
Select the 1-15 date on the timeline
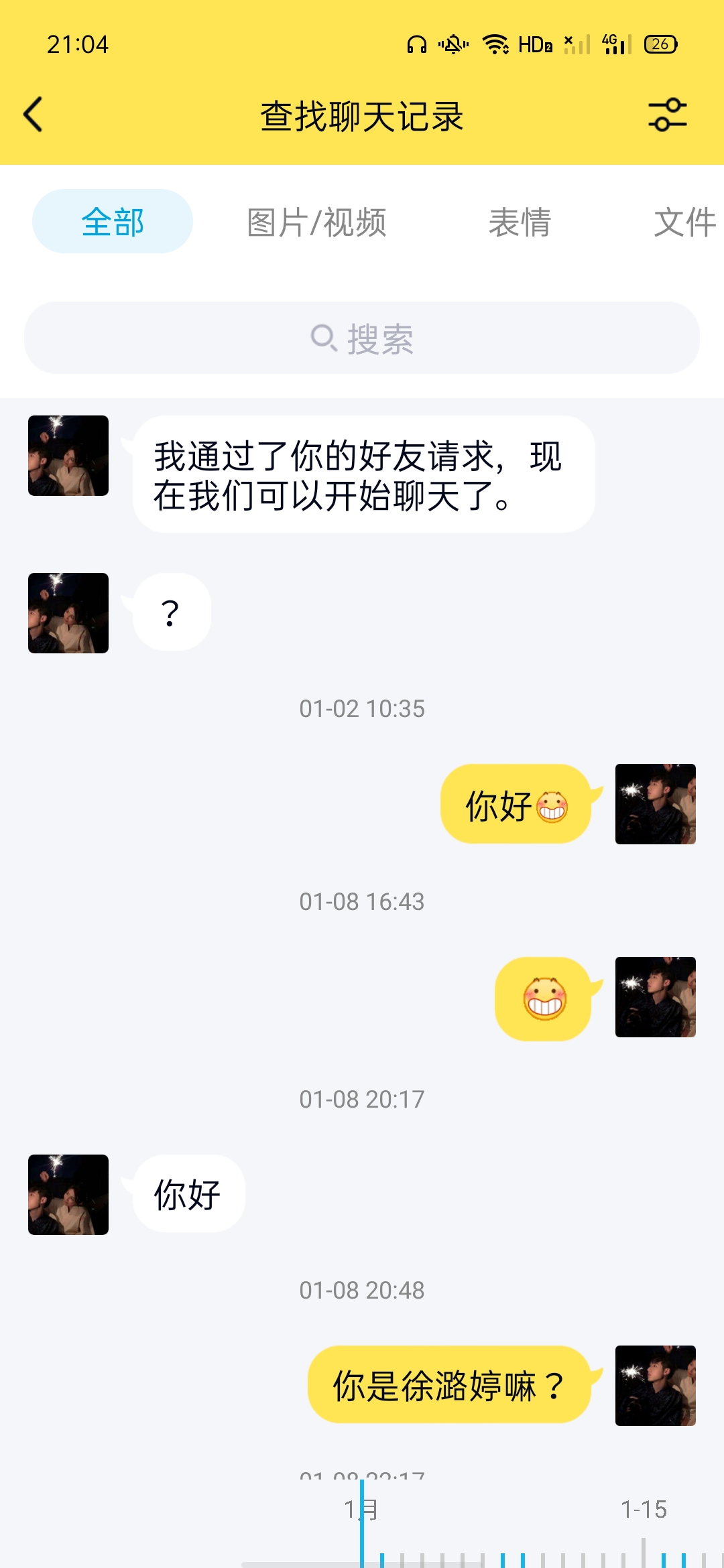(644, 1510)
